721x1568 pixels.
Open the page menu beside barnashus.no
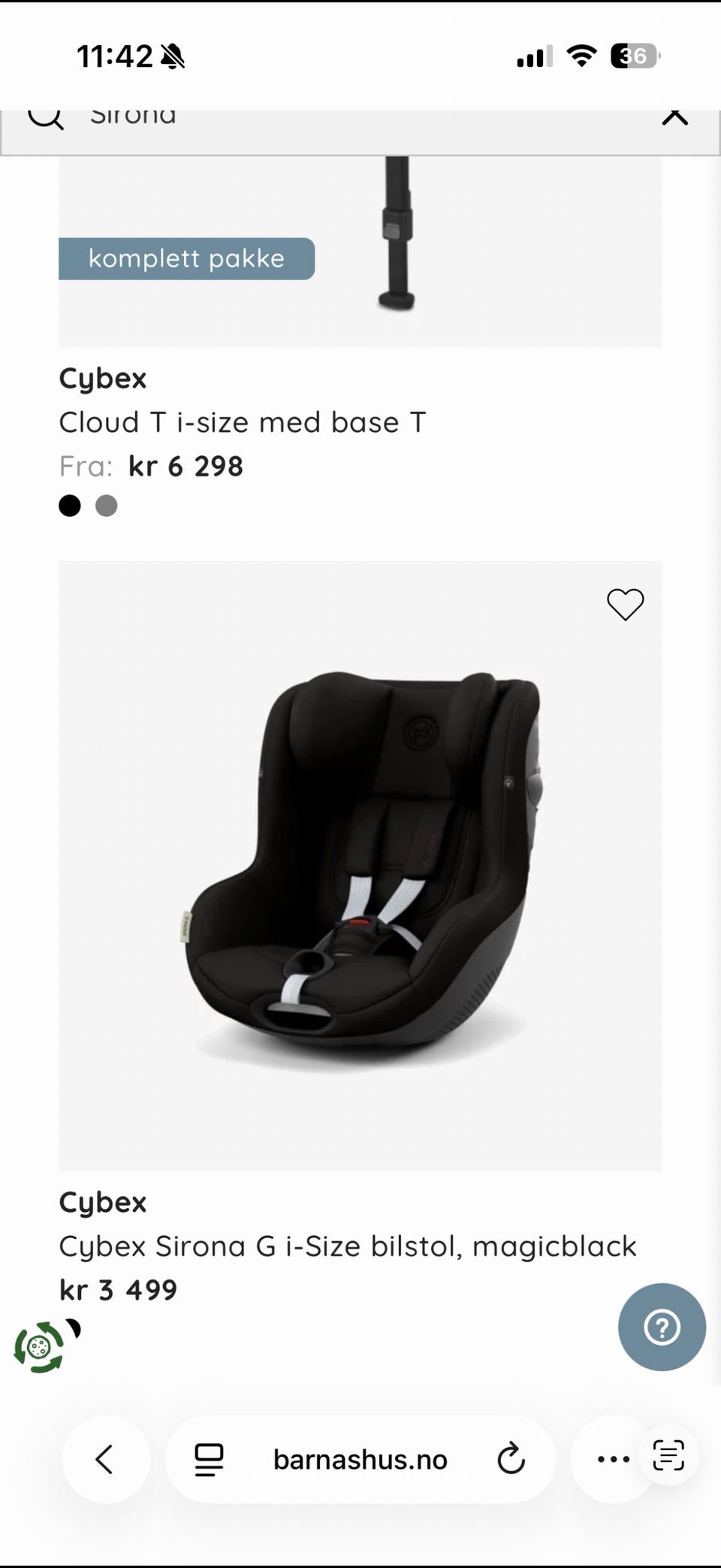click(209, 1459)
